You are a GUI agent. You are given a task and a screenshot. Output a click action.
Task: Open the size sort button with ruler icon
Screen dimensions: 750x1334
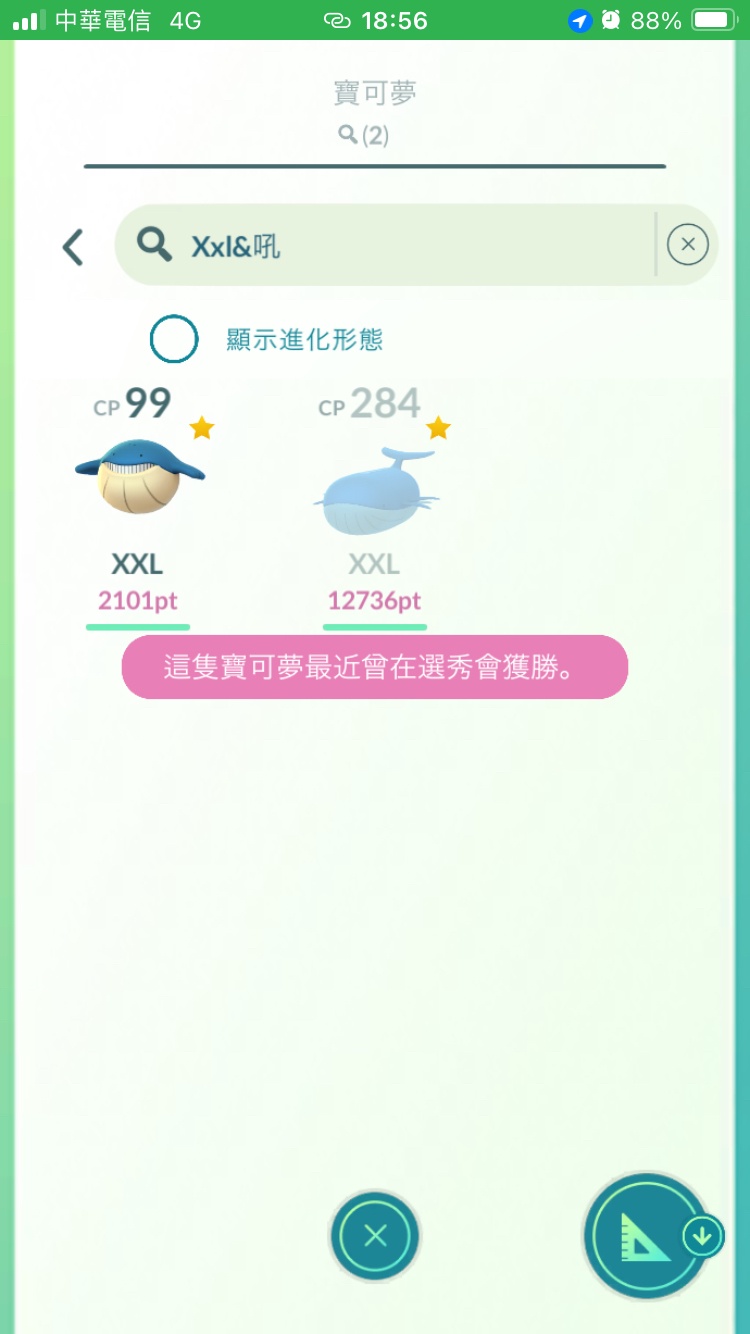click(x=645, y=1236)
